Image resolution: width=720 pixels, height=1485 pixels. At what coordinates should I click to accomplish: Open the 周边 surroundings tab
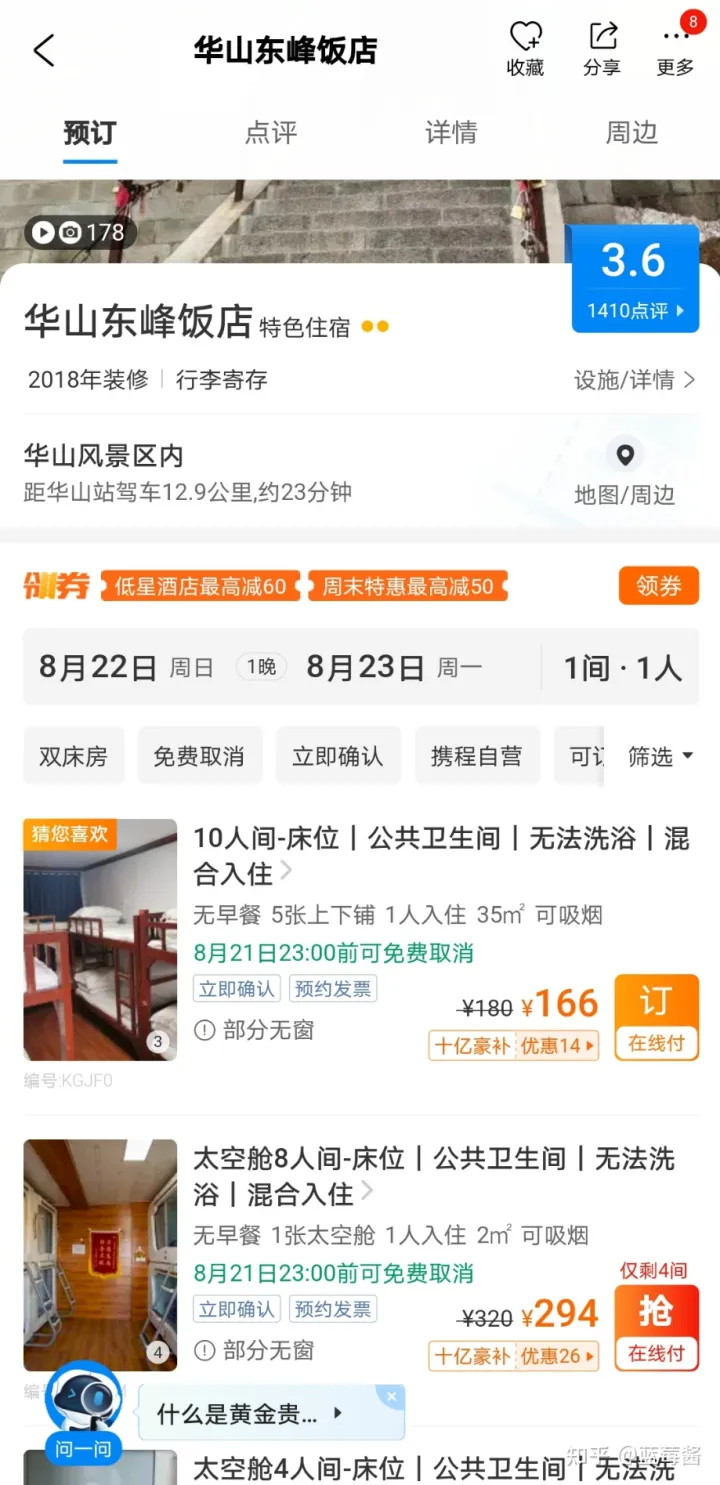point(631,133)
